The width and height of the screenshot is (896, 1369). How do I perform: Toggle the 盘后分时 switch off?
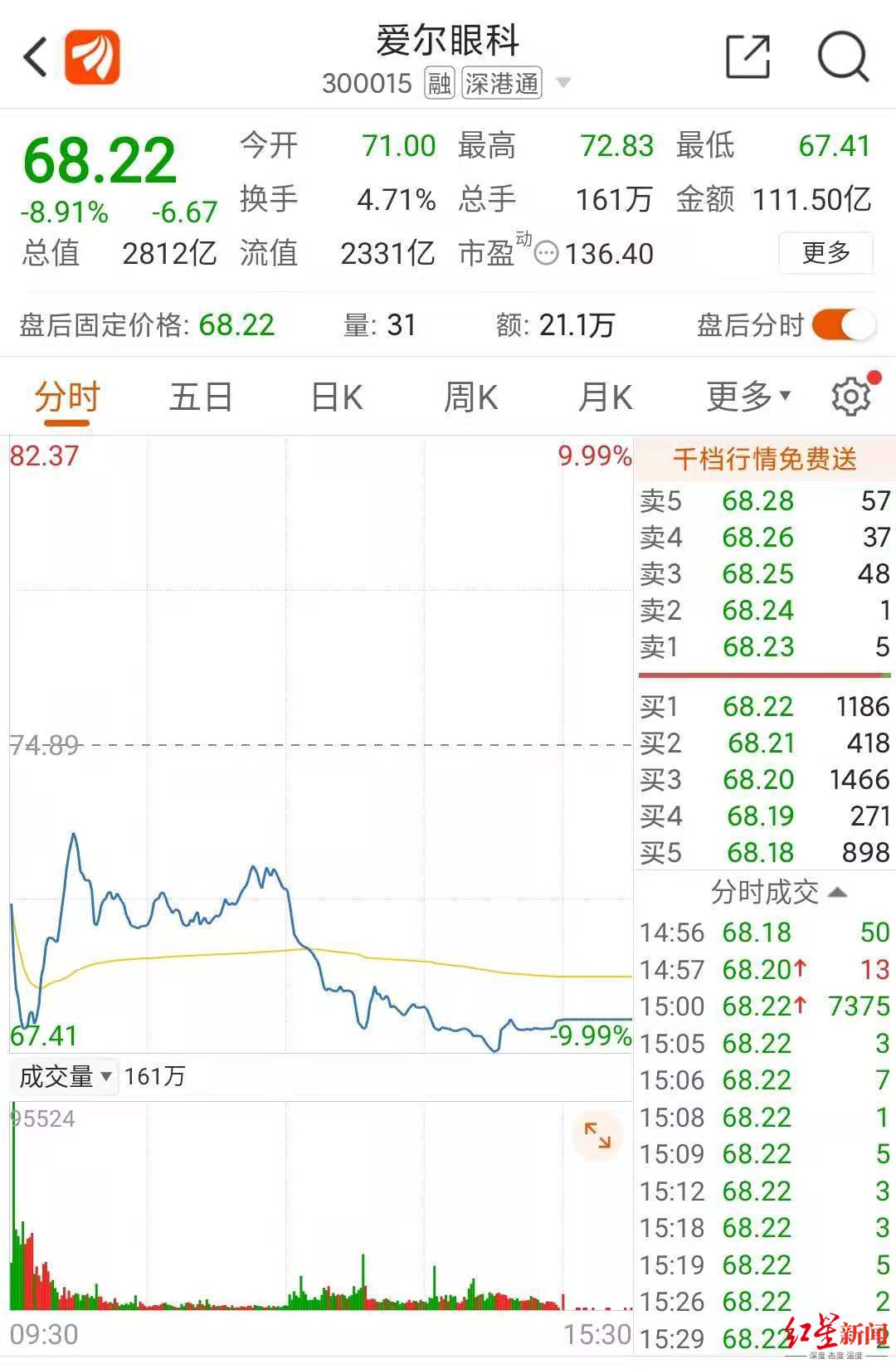(x=843, y=324)
